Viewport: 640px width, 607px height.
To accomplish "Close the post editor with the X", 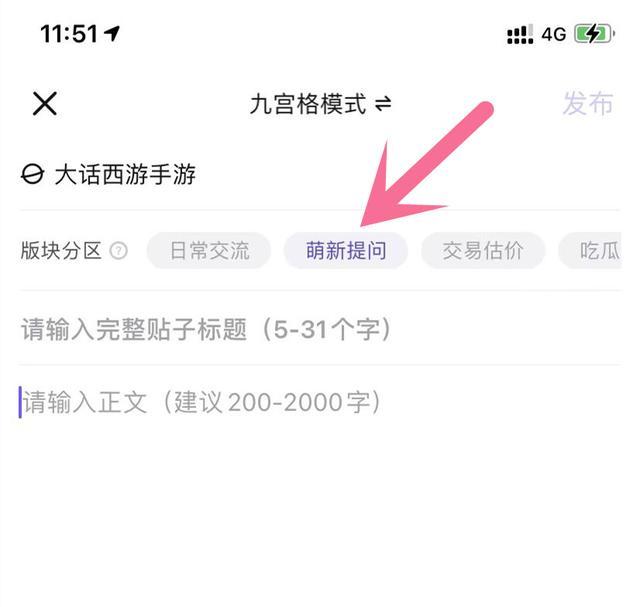I will pyautogui.click(x=45, y=104).
